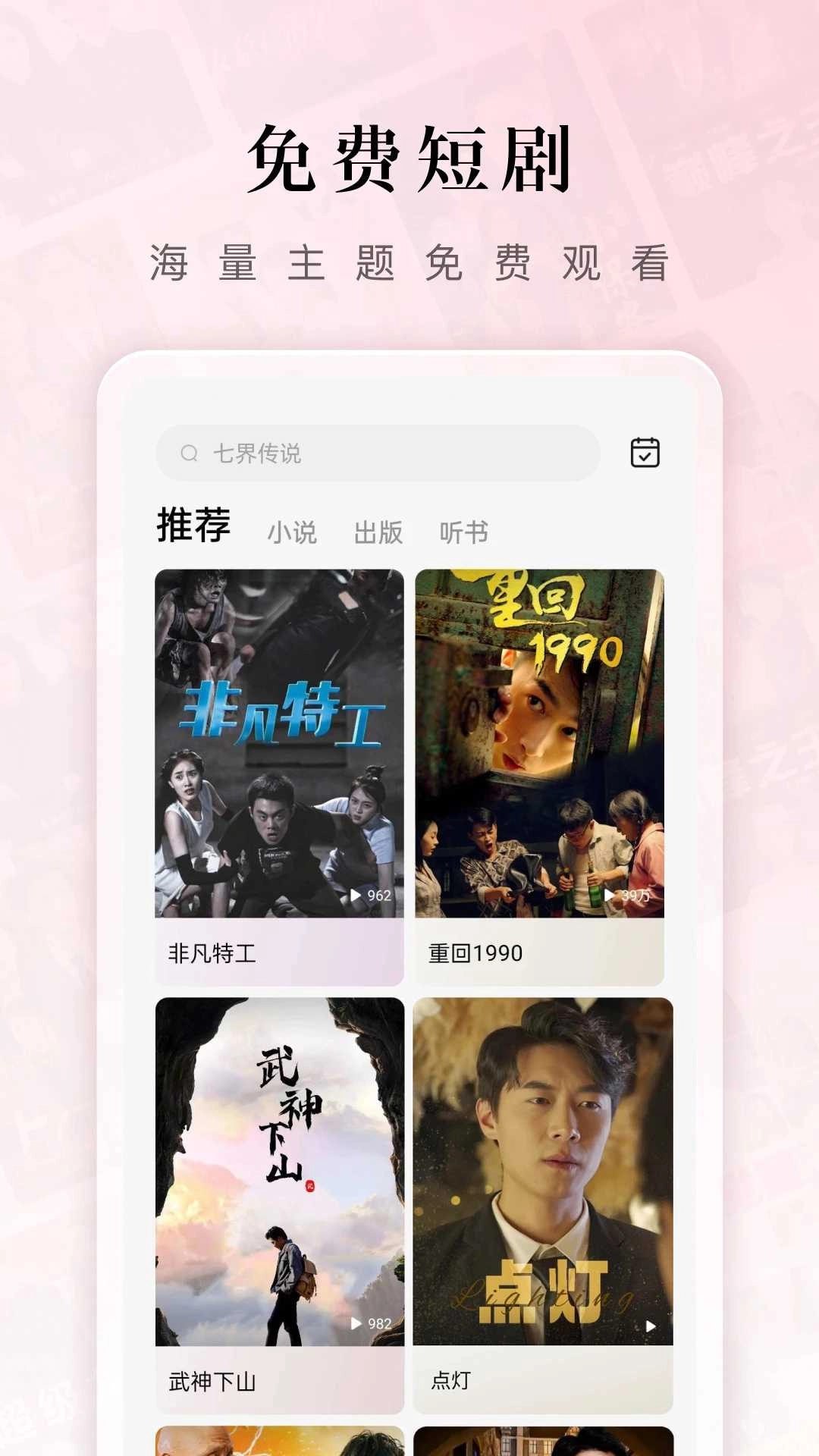Open the check-in calendar icon
This screenshot has height=1456, width=819.
(x=644, y=453)
